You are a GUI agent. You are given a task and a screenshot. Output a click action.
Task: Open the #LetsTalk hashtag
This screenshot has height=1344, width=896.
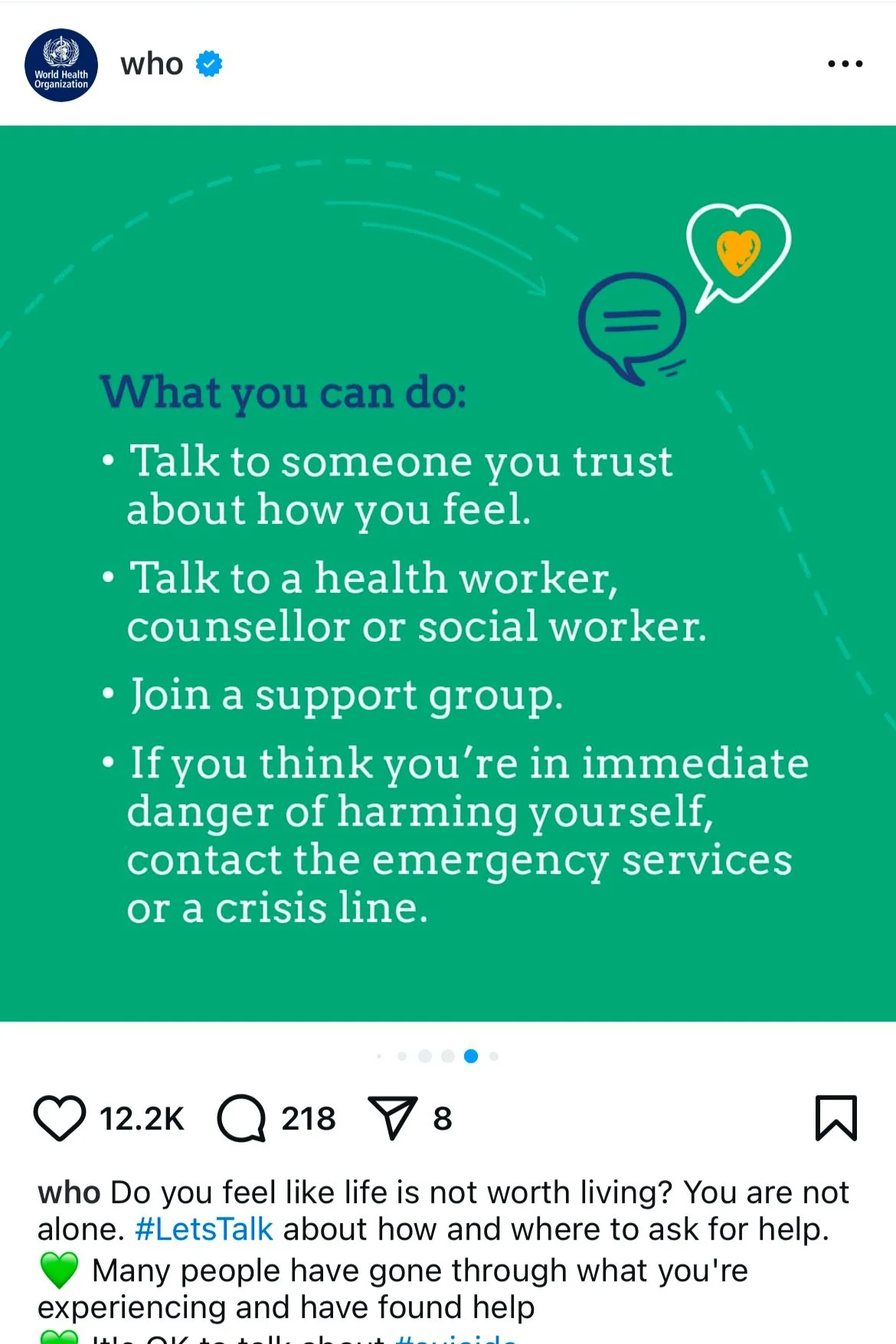pyautogui.click(x=204, y=1229)
